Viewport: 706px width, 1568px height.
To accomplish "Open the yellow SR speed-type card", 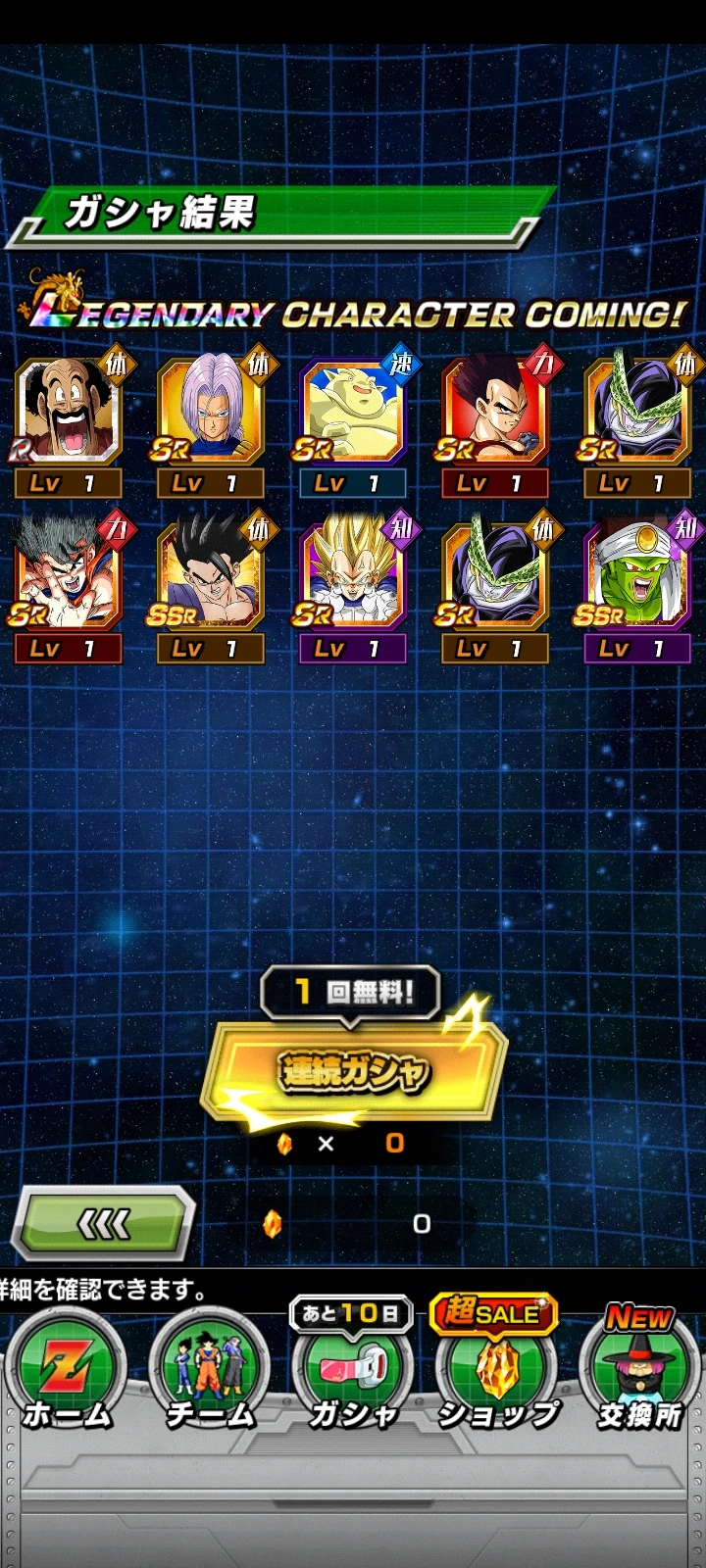I will coord(352,412).
